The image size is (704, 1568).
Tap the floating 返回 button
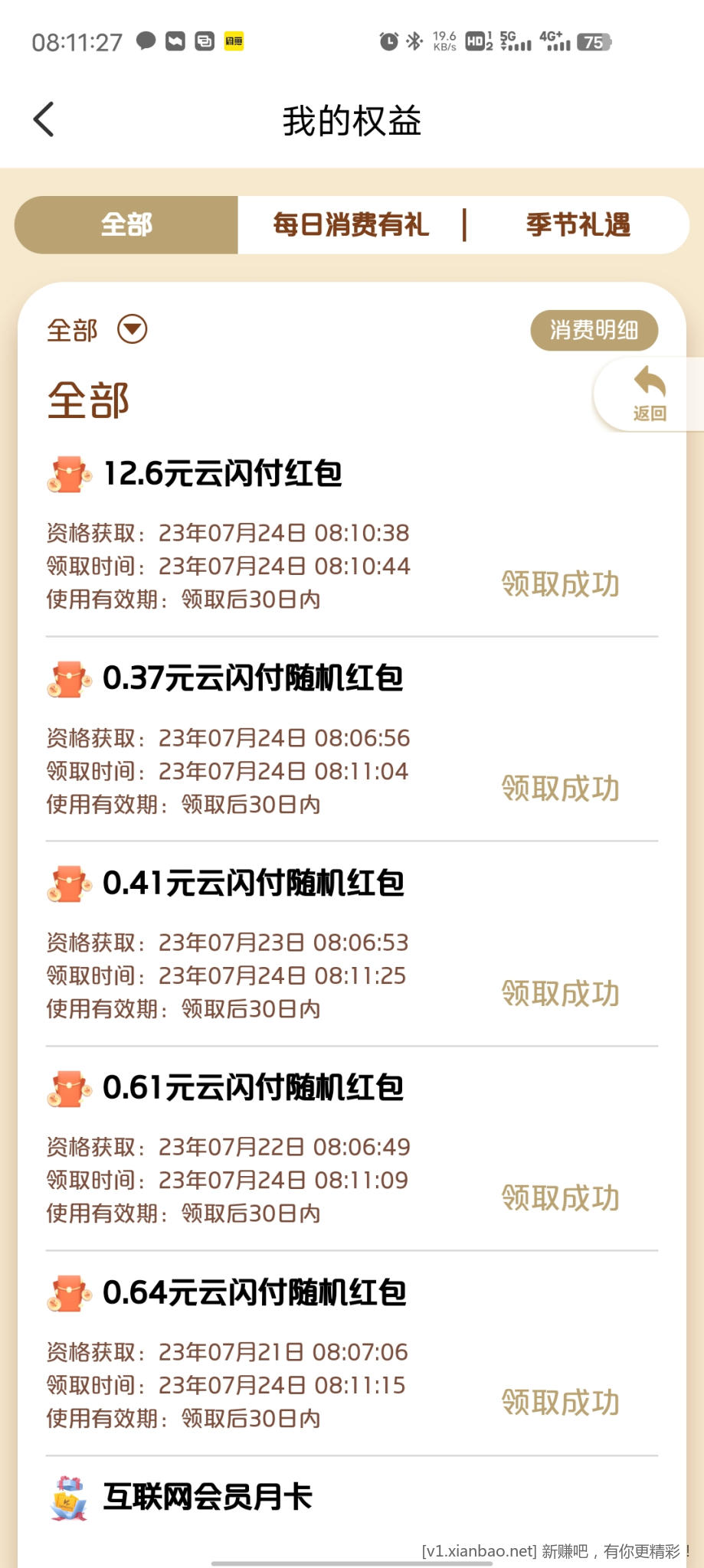point(649,394)
